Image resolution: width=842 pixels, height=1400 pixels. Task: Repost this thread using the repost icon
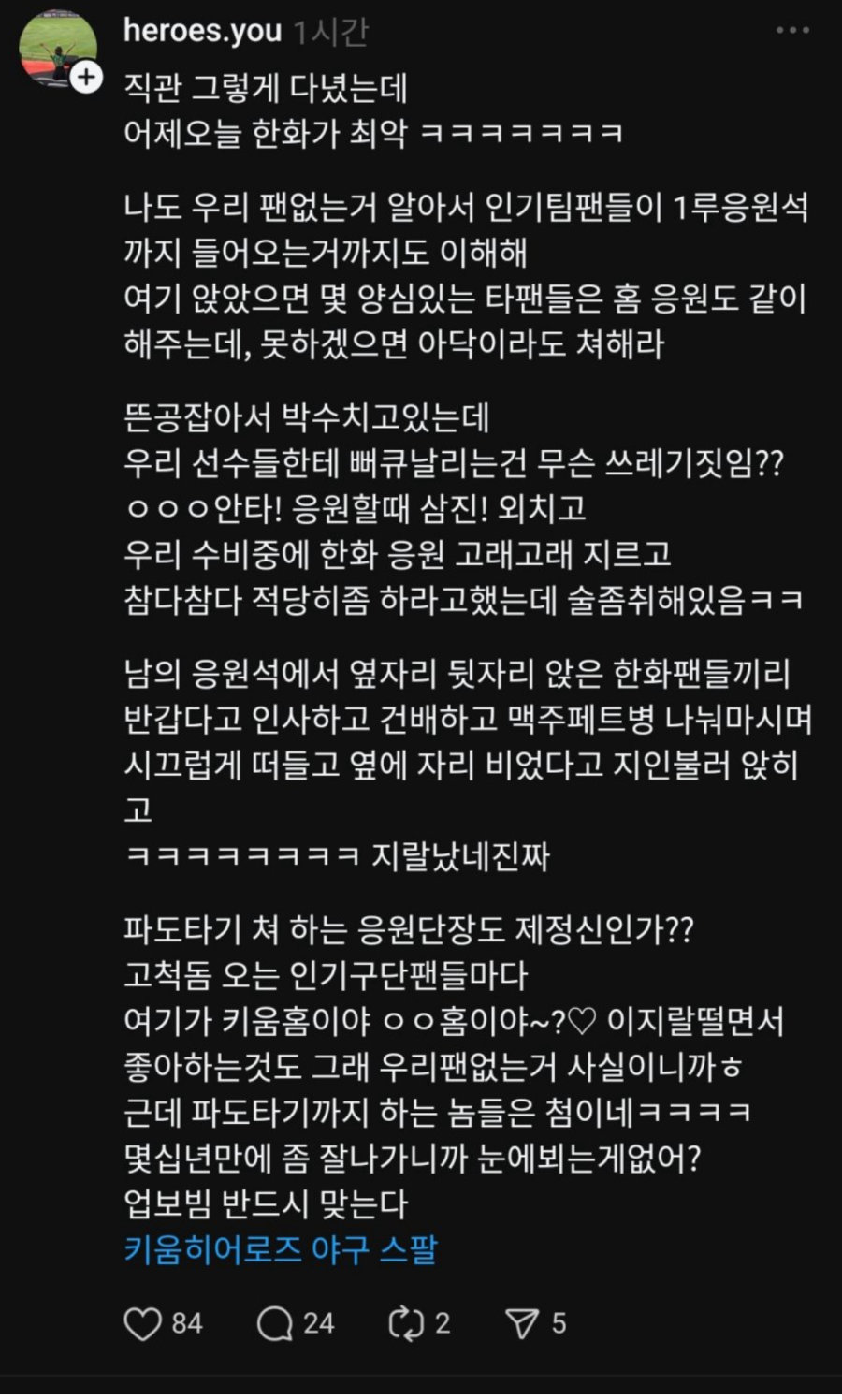pos(406,1323)
